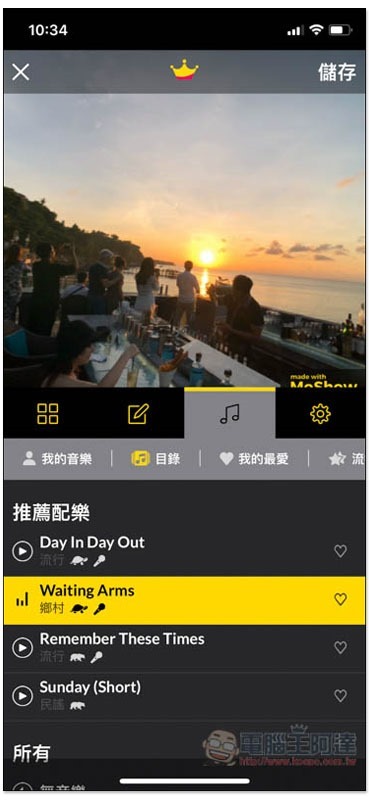Play Remember These Times

(x=22, y=648)
